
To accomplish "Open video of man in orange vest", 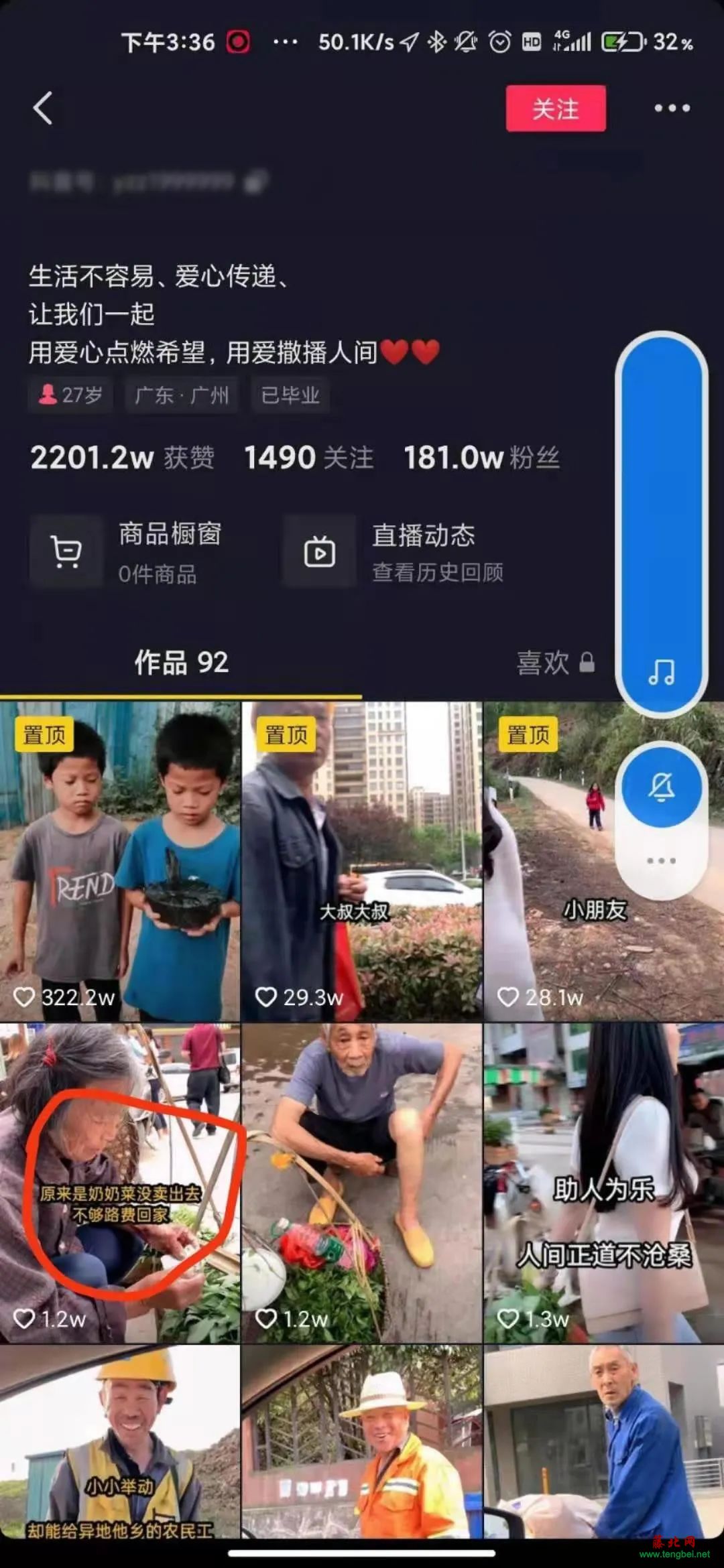I will coord(361,1441).
